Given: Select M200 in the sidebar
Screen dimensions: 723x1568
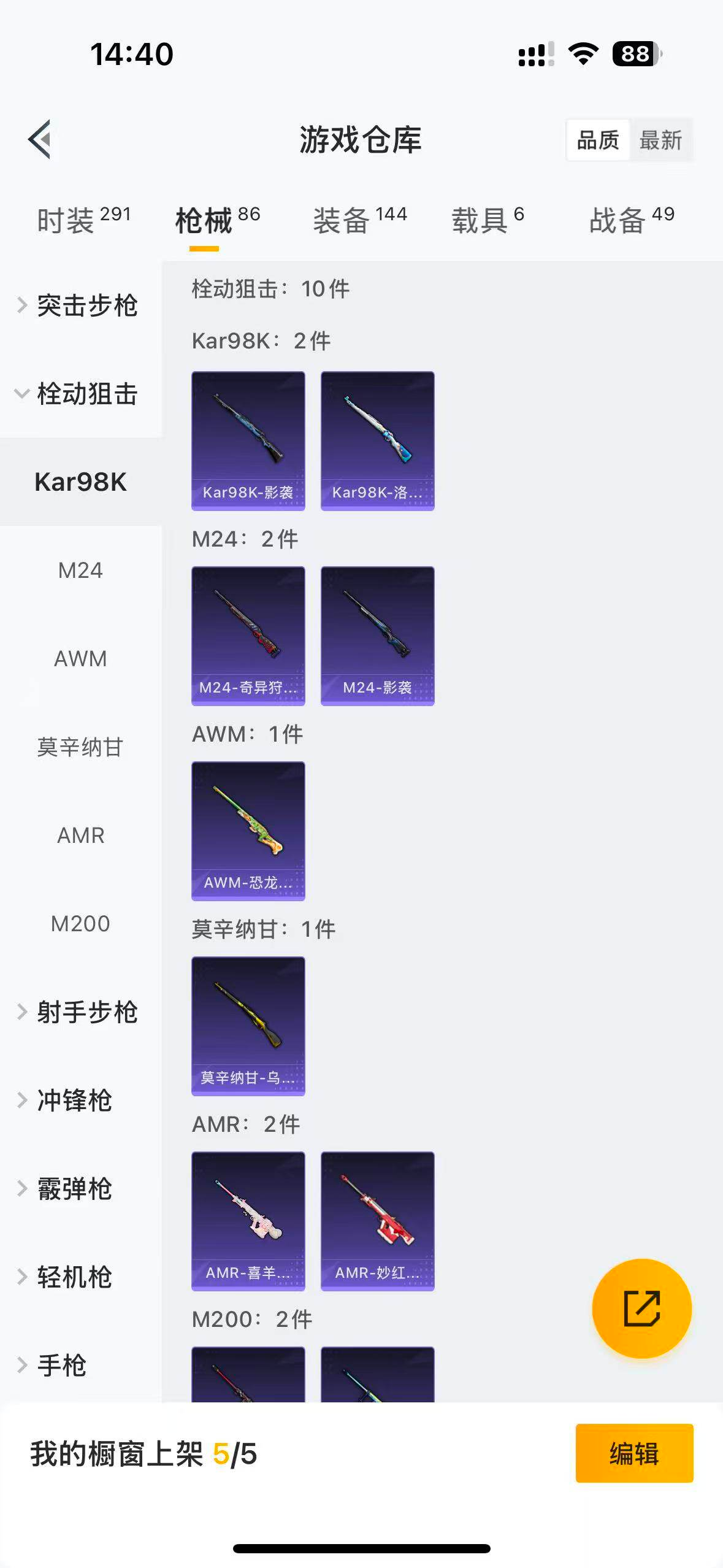Looking at the screenshot, I should point(80,924).
